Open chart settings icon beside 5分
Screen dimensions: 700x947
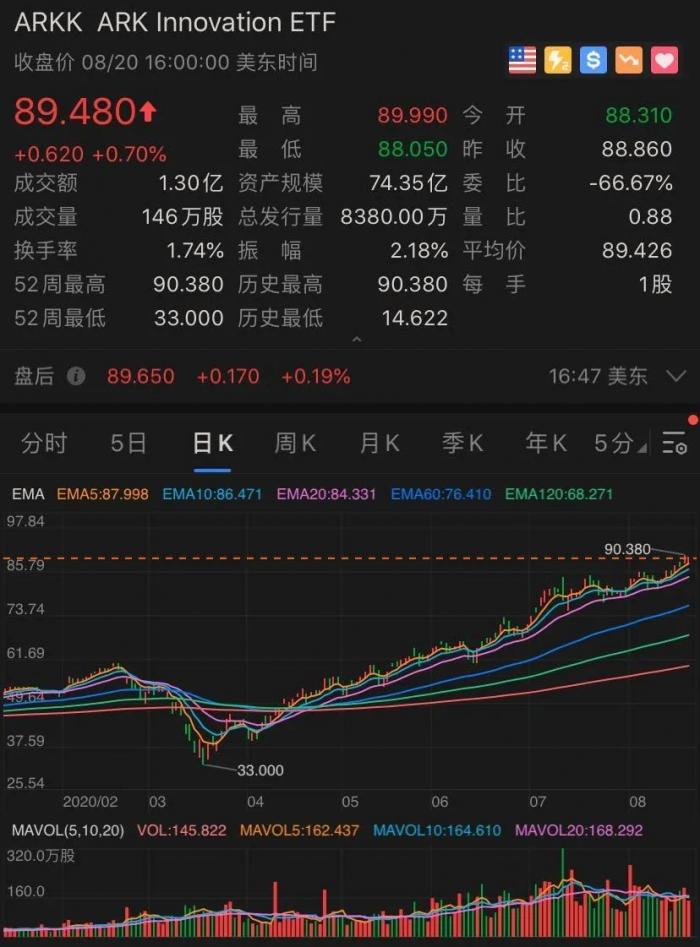pyautogui.click(x=674, y=443)
